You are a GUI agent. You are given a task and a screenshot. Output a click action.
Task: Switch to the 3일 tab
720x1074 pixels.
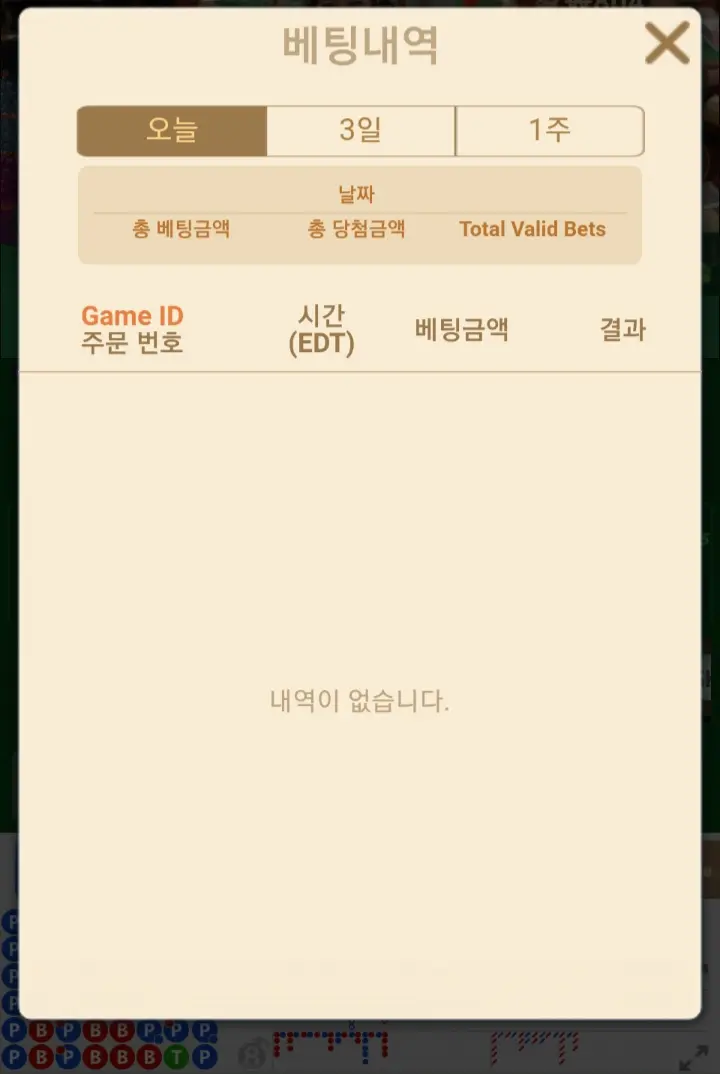(x=360, y=131)
